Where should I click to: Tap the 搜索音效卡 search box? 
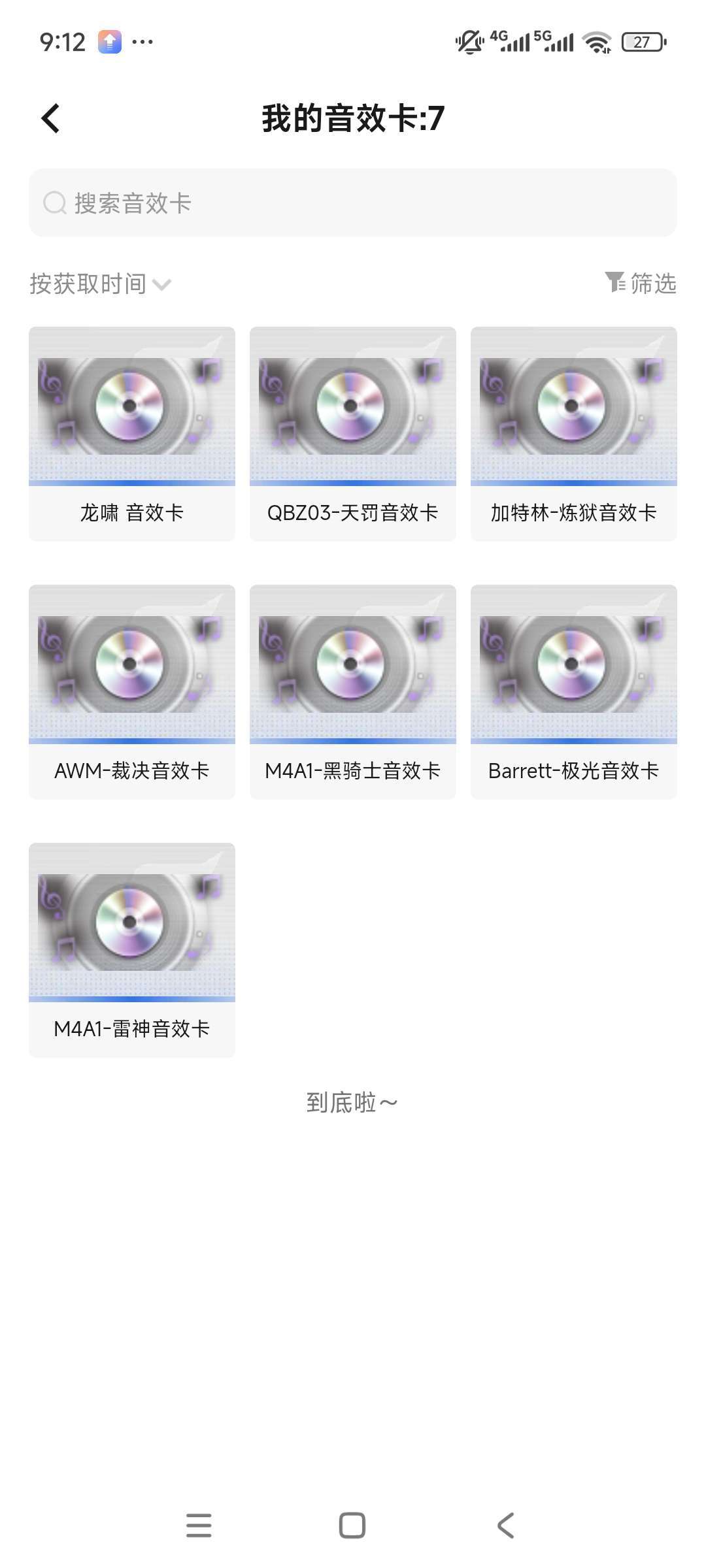point(353,203)
